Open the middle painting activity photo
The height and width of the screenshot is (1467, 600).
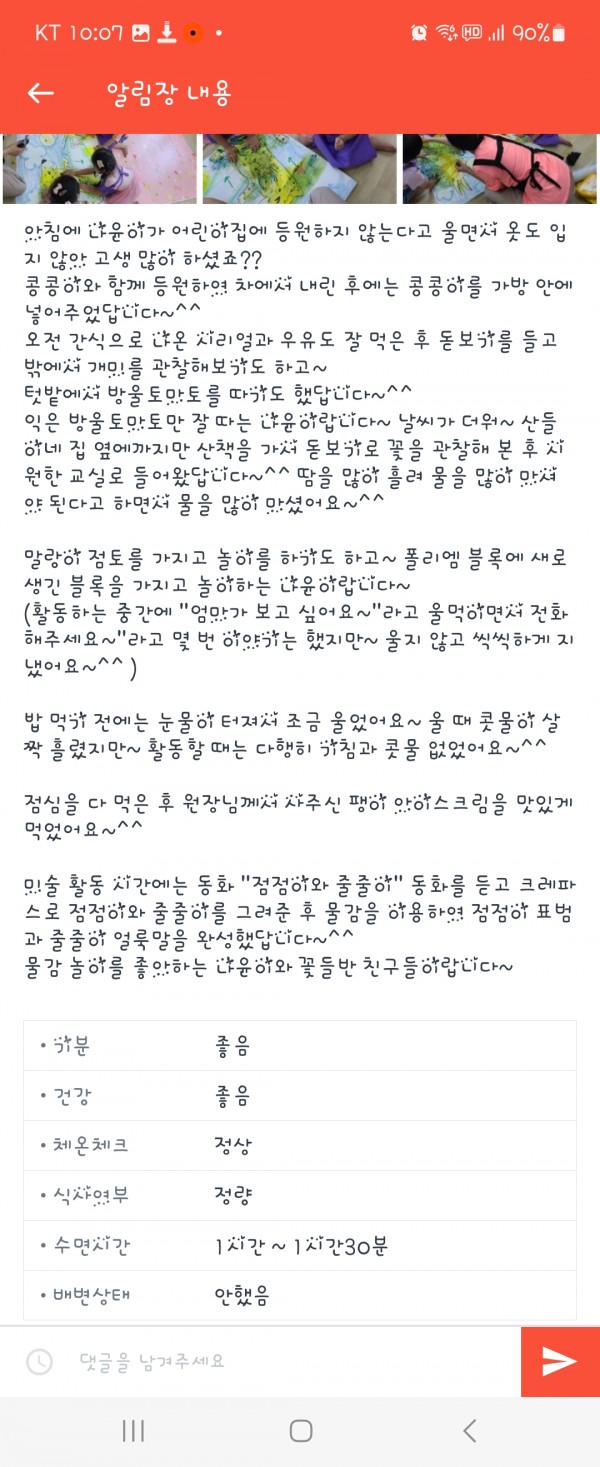(x=298, y=168)
